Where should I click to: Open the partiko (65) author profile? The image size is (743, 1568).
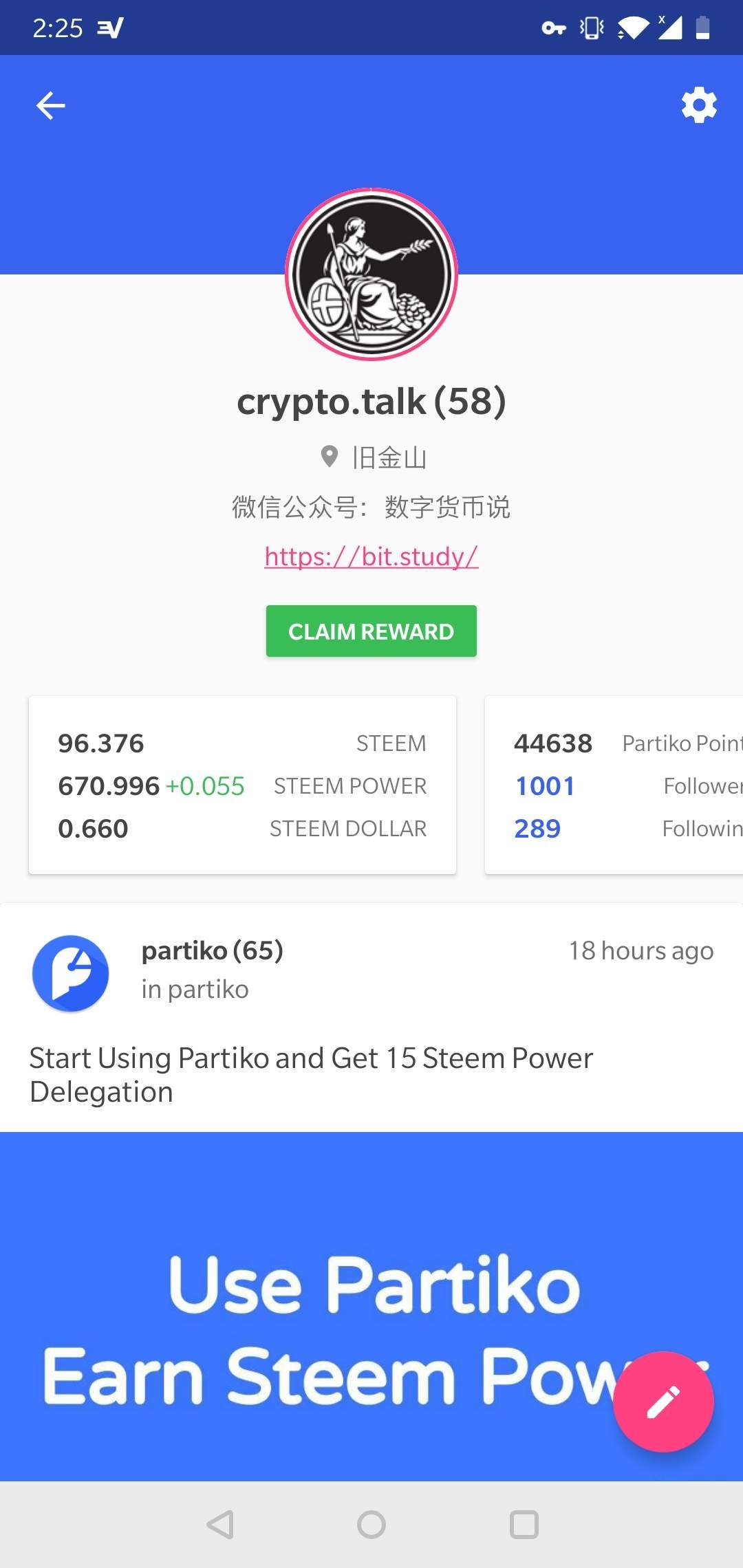212,950
